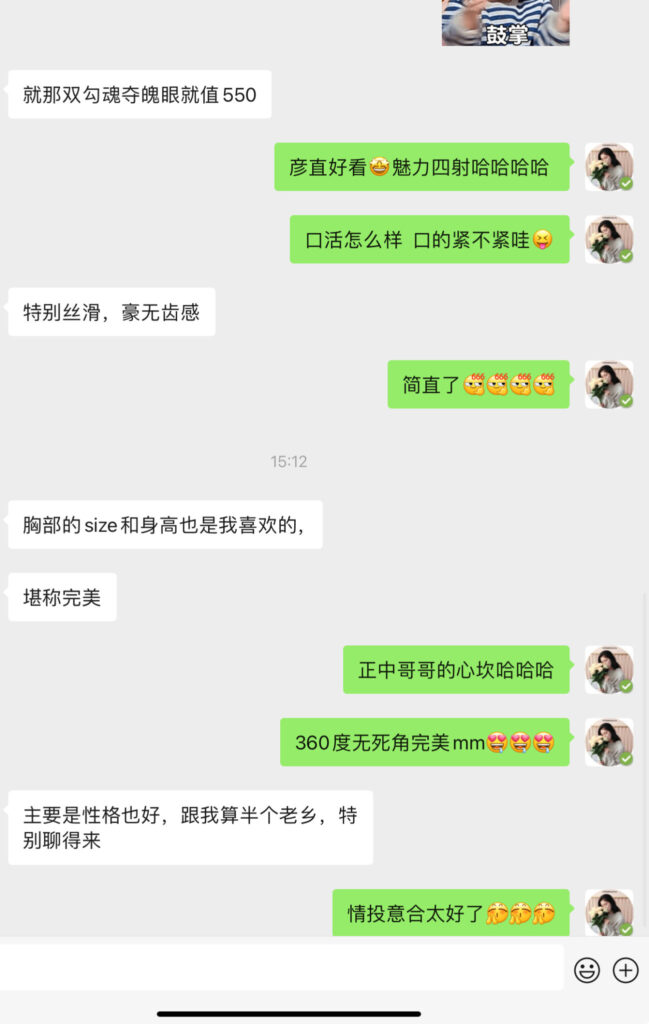
Task: Open sender avatar beside 简直了 message
Action: pos(609,384)
